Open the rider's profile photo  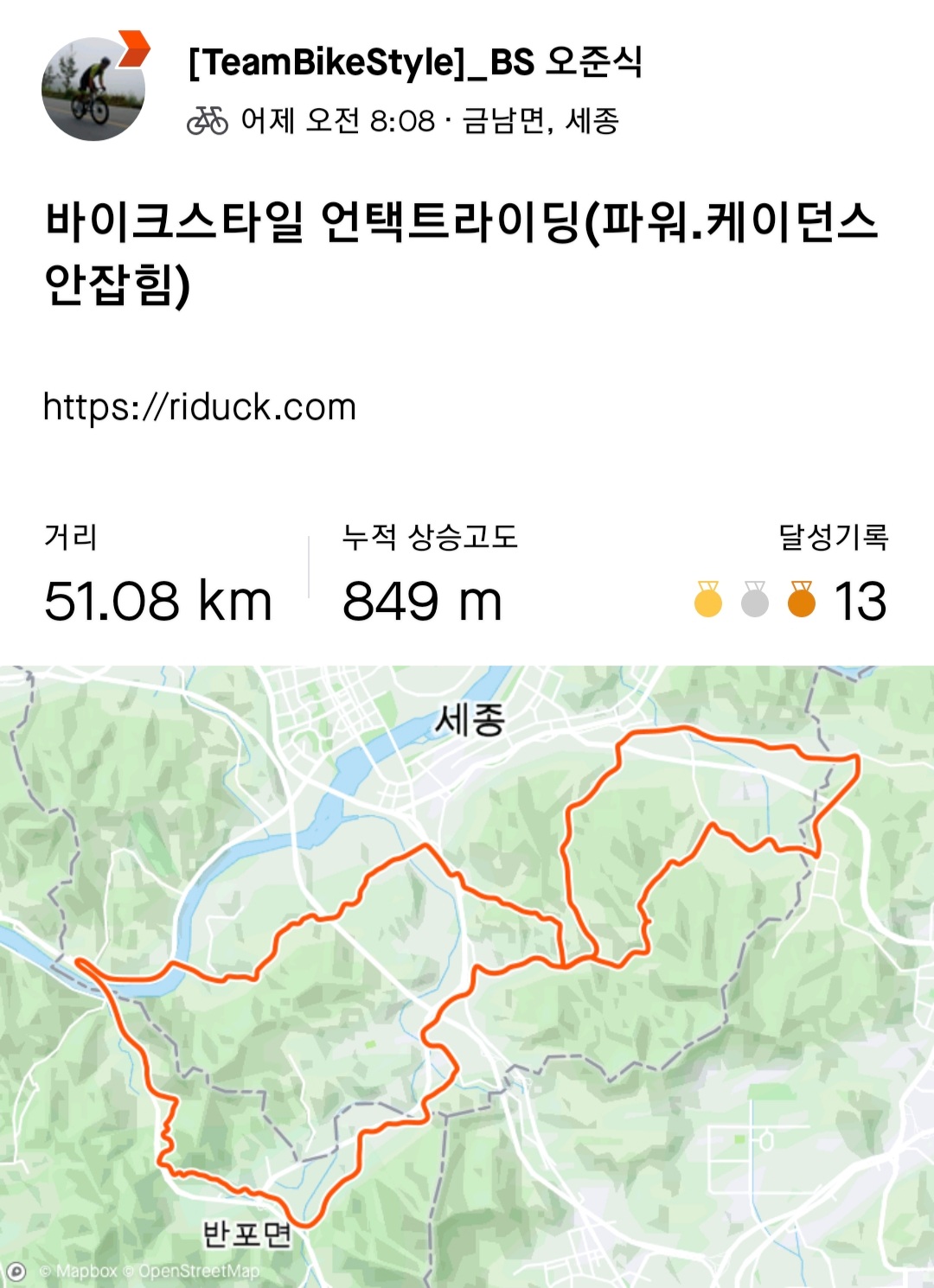click(x=93, y=88)
